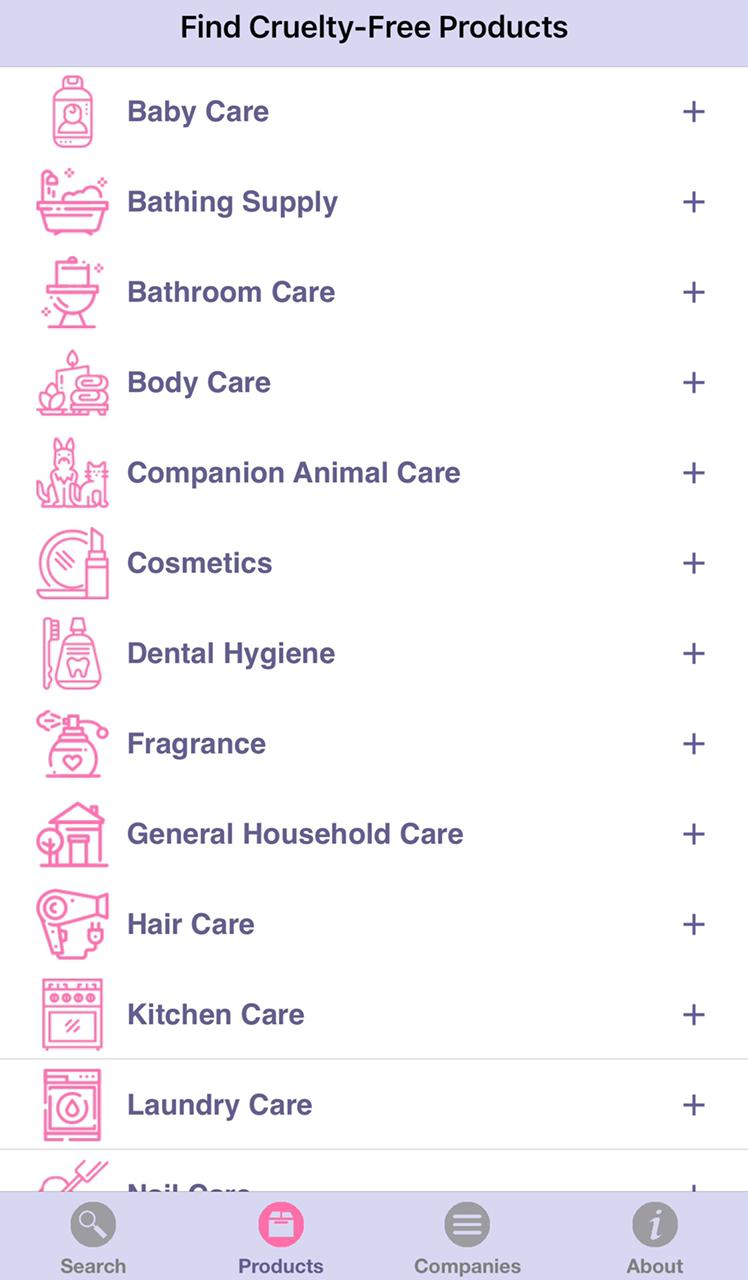This screenshot has width=748, height=1280.
Task: Open the About tab
Action: tap(655, 1238)
